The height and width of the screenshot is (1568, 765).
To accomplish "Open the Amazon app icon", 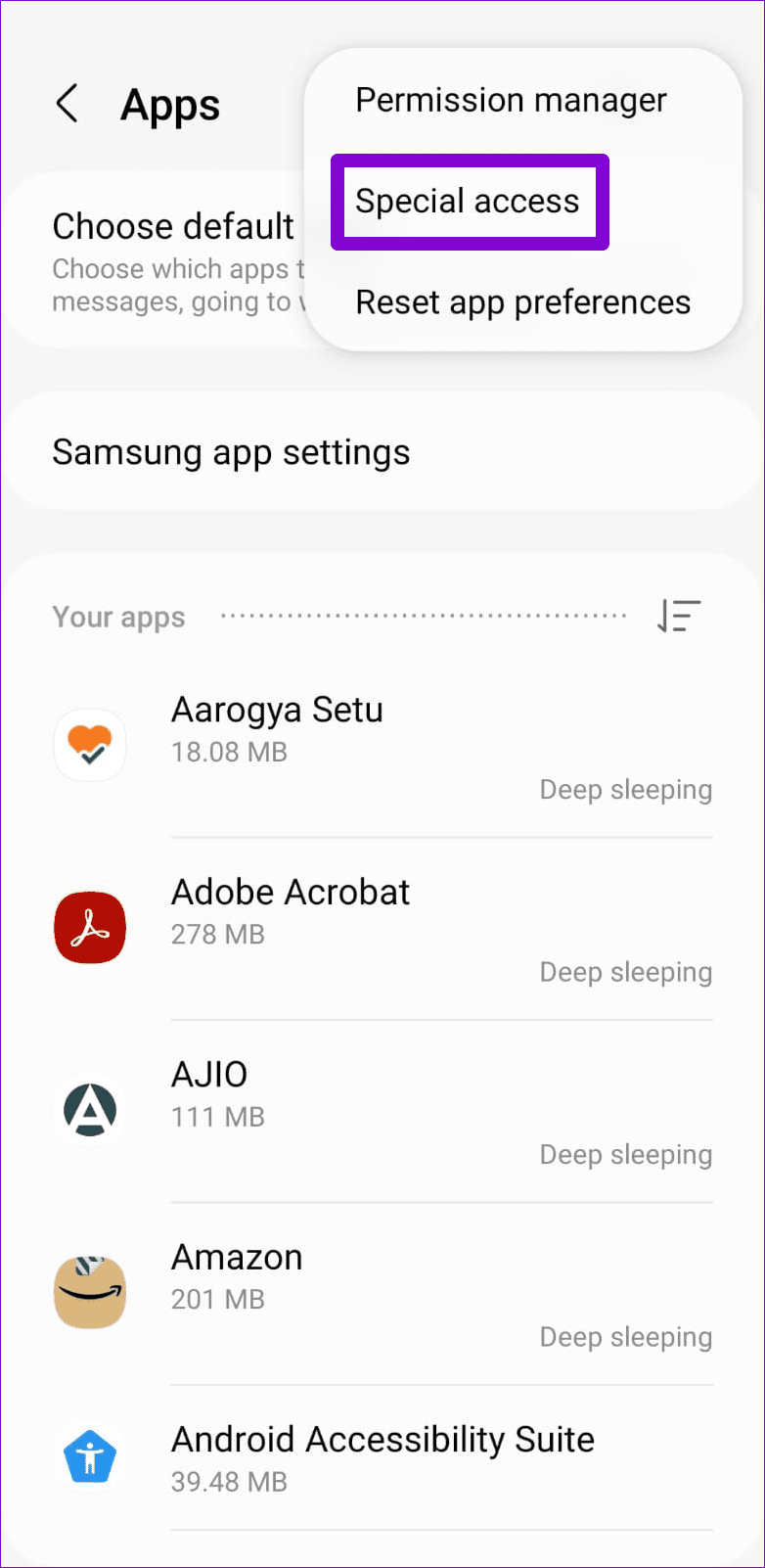I will tap(90, 1292).
